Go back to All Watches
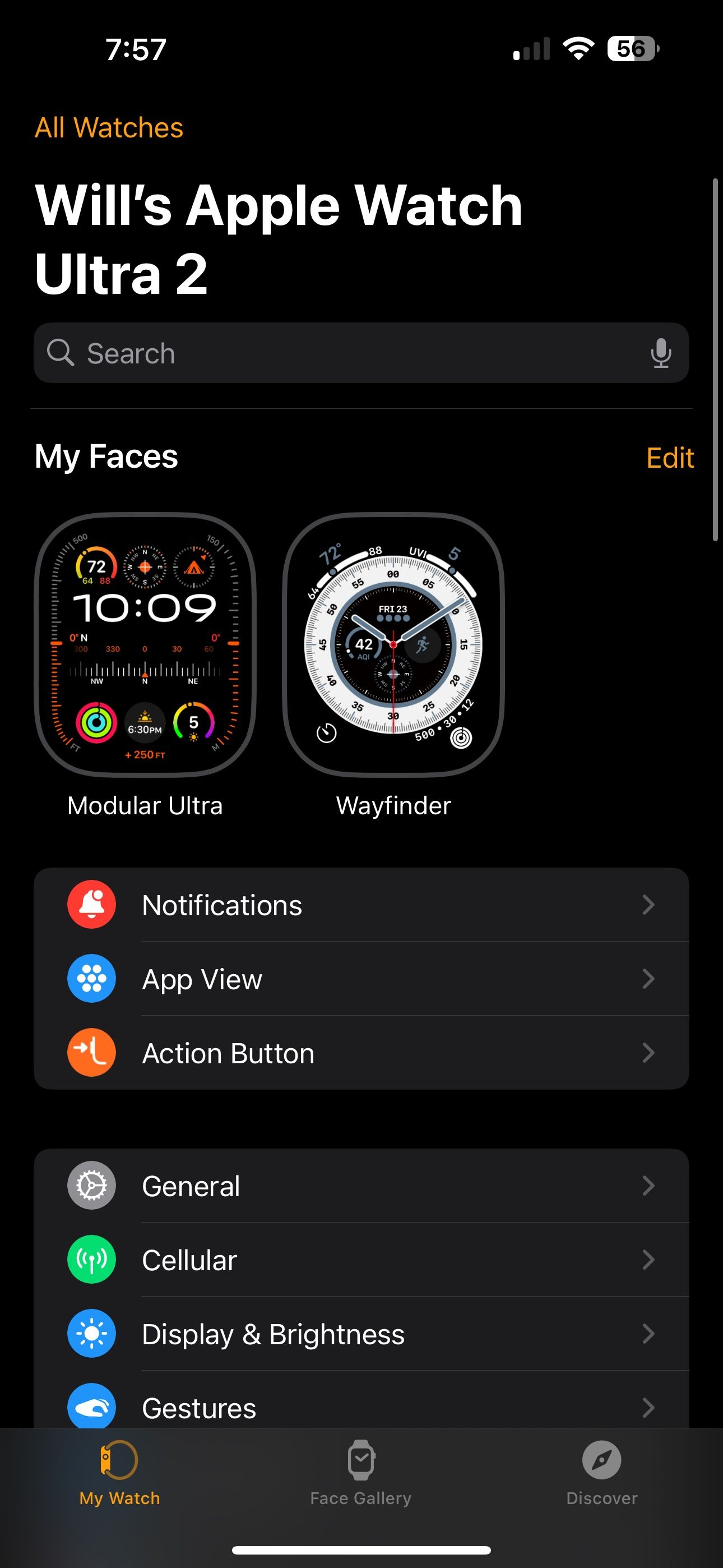This screenshot has height=1568, width=723. point(109,128)
